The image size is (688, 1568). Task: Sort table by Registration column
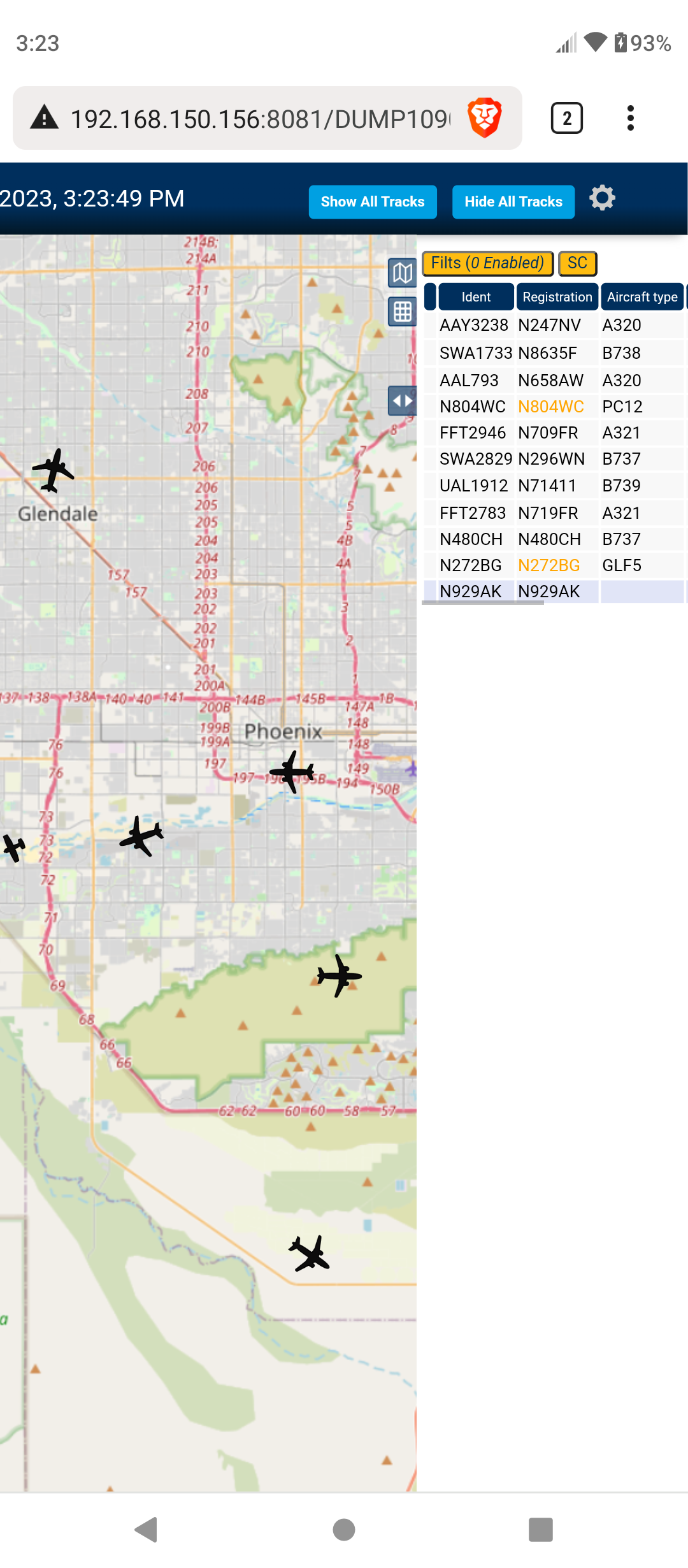[x=557, y=297]
